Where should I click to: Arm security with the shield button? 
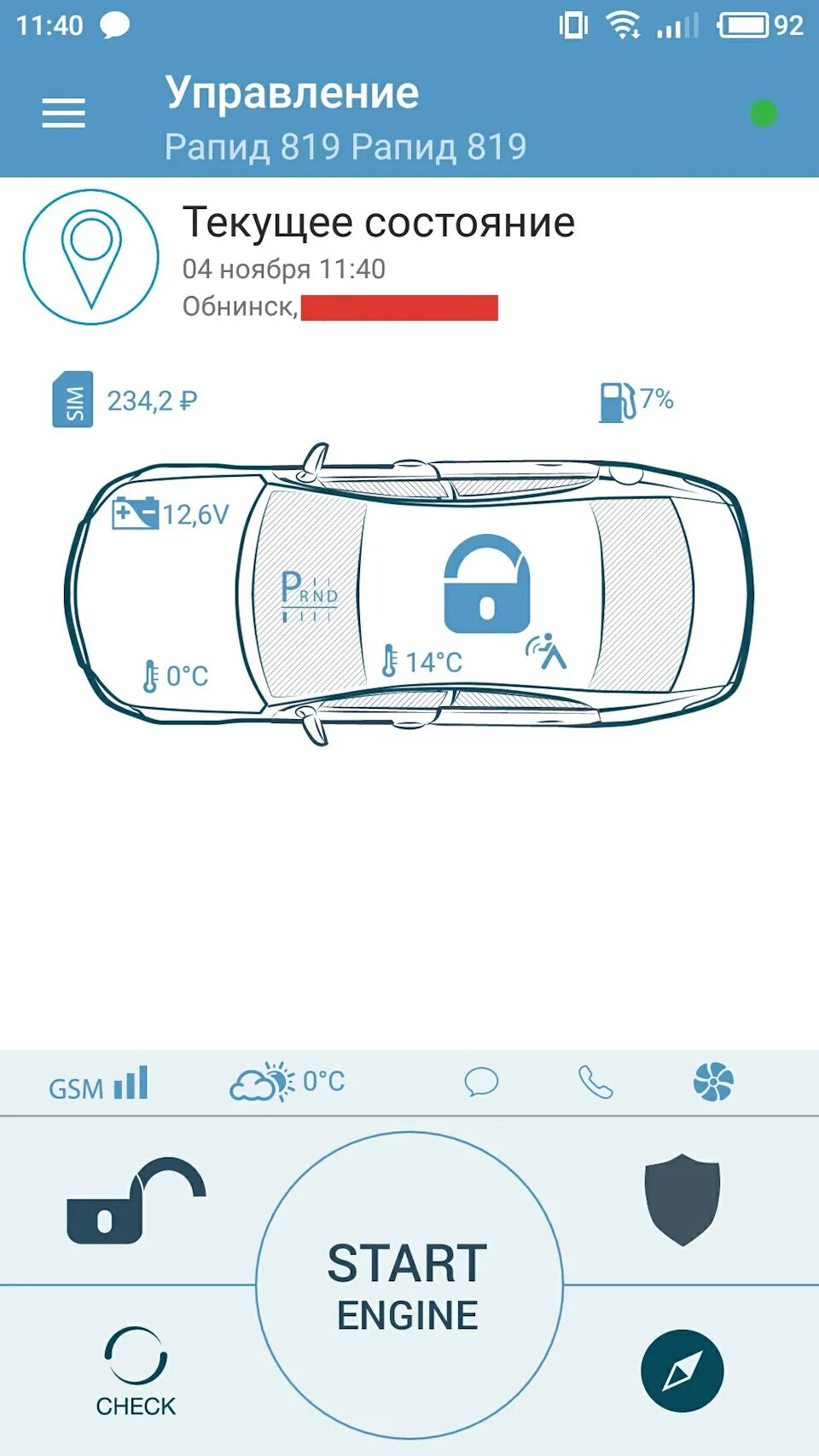pos(682,1198)
